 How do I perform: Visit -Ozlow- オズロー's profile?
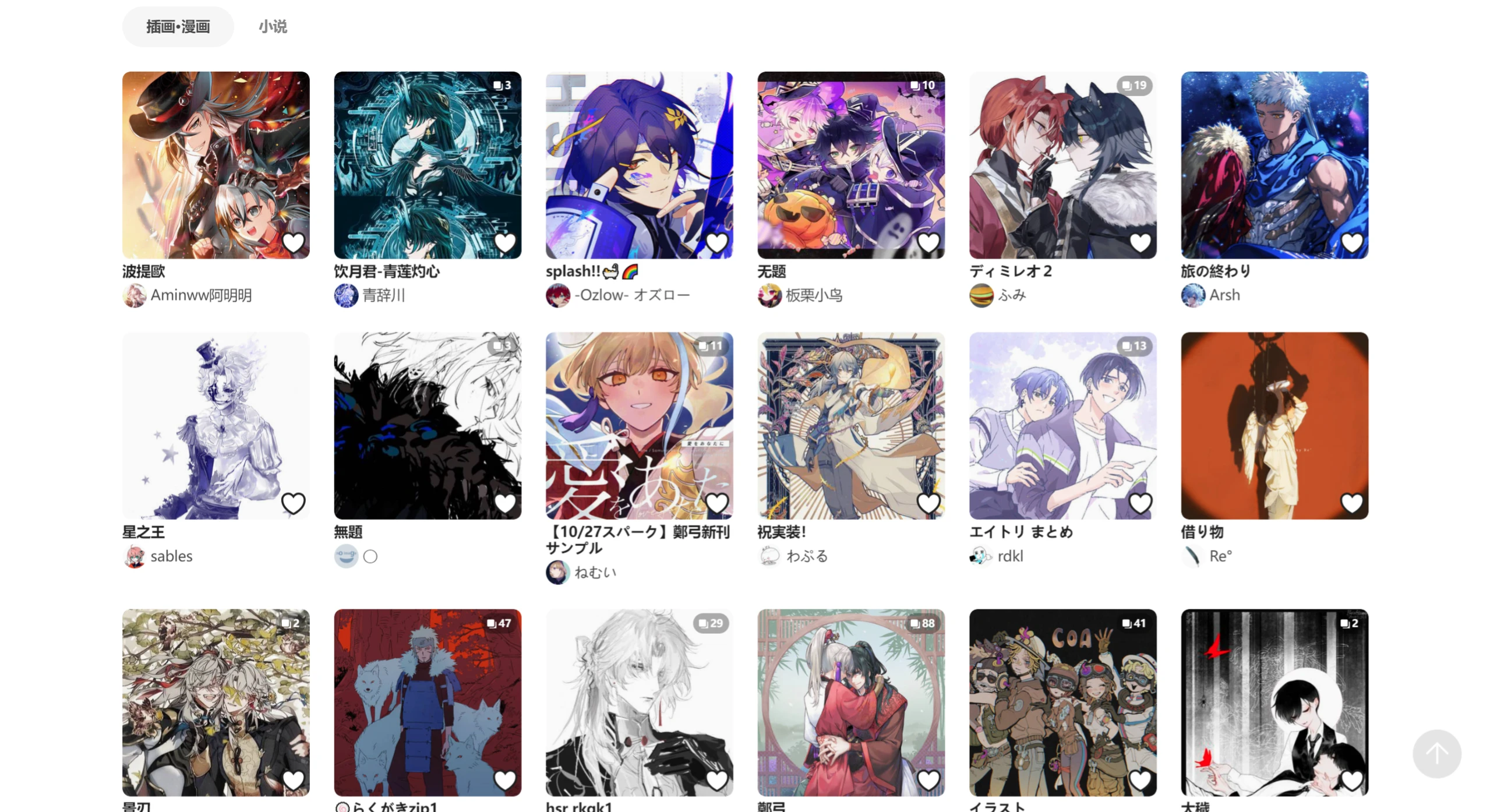631,295
